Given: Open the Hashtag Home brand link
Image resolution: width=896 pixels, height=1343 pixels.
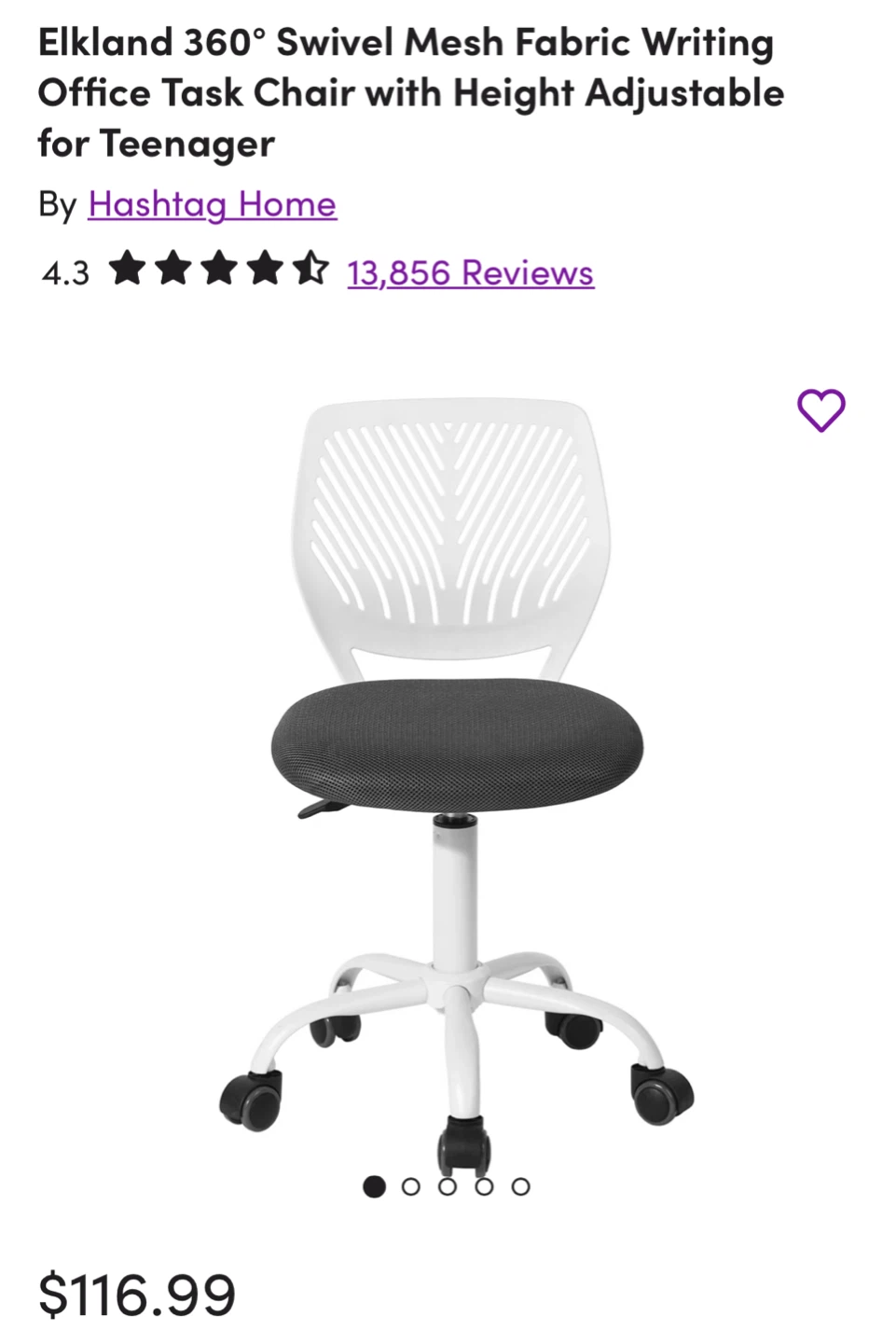Looking at the screenshot, I should (x=212, y=204).
